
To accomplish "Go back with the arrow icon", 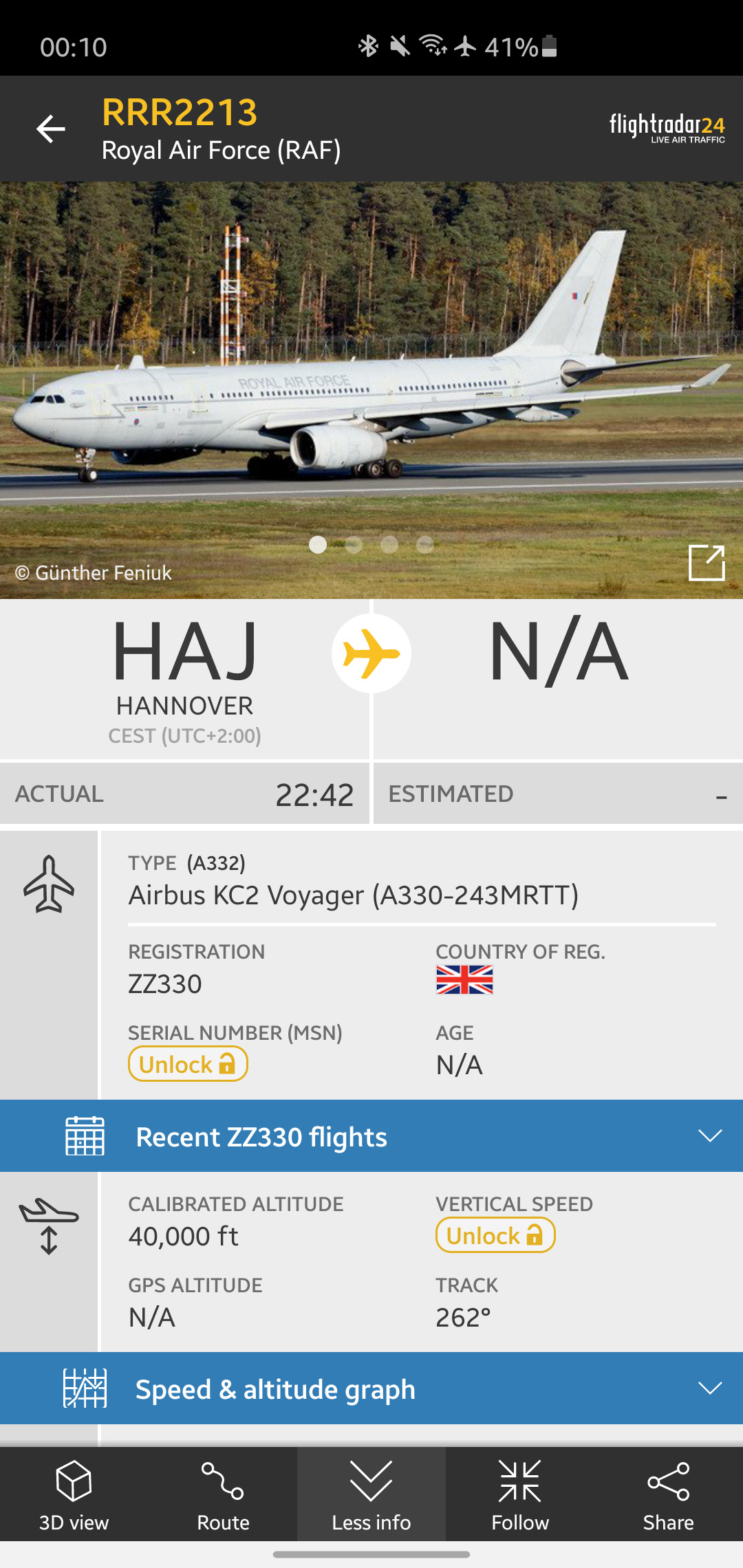I will pyautogui.click(x=51, y=129).
